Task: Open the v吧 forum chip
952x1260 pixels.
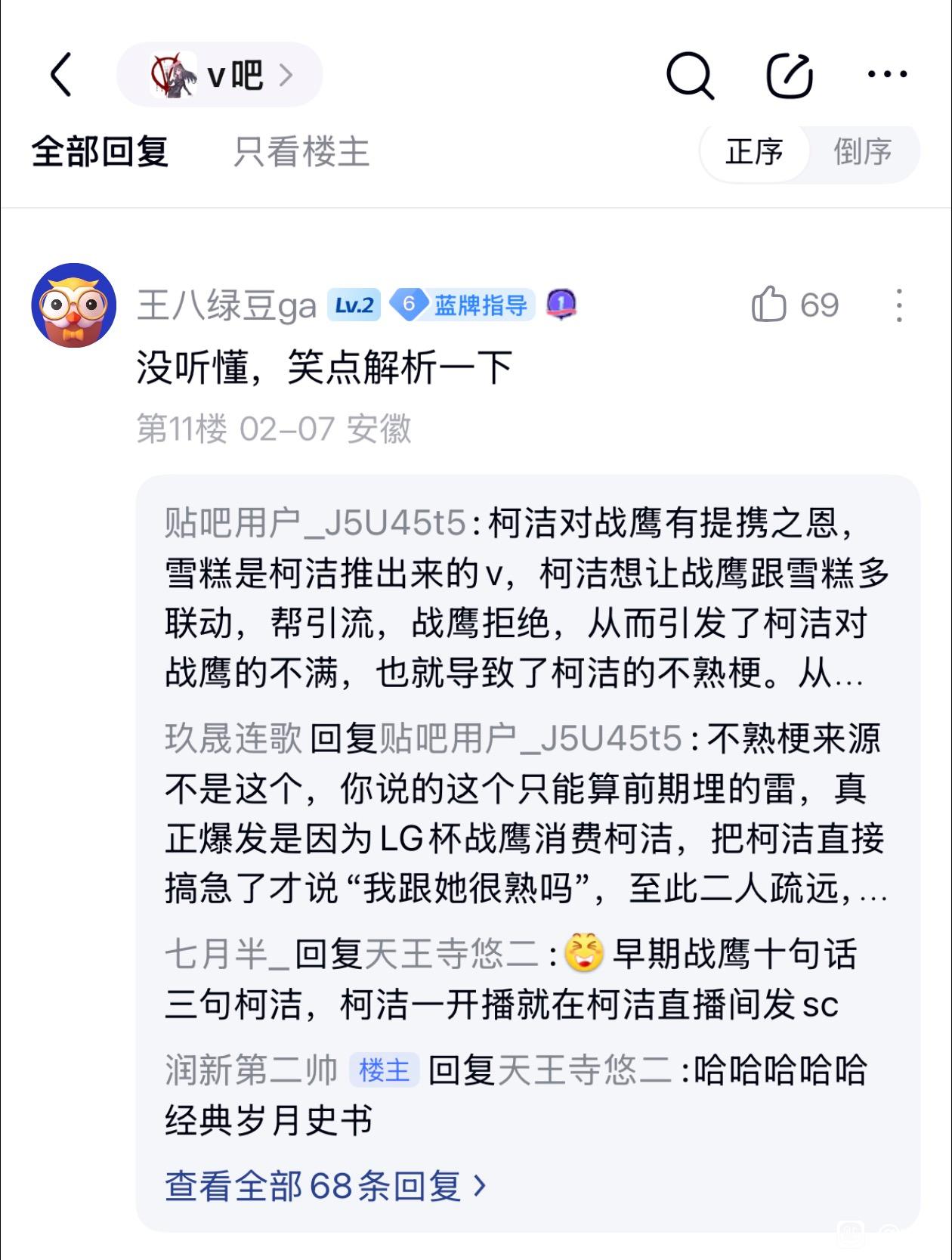Action: tap(219, 75)
